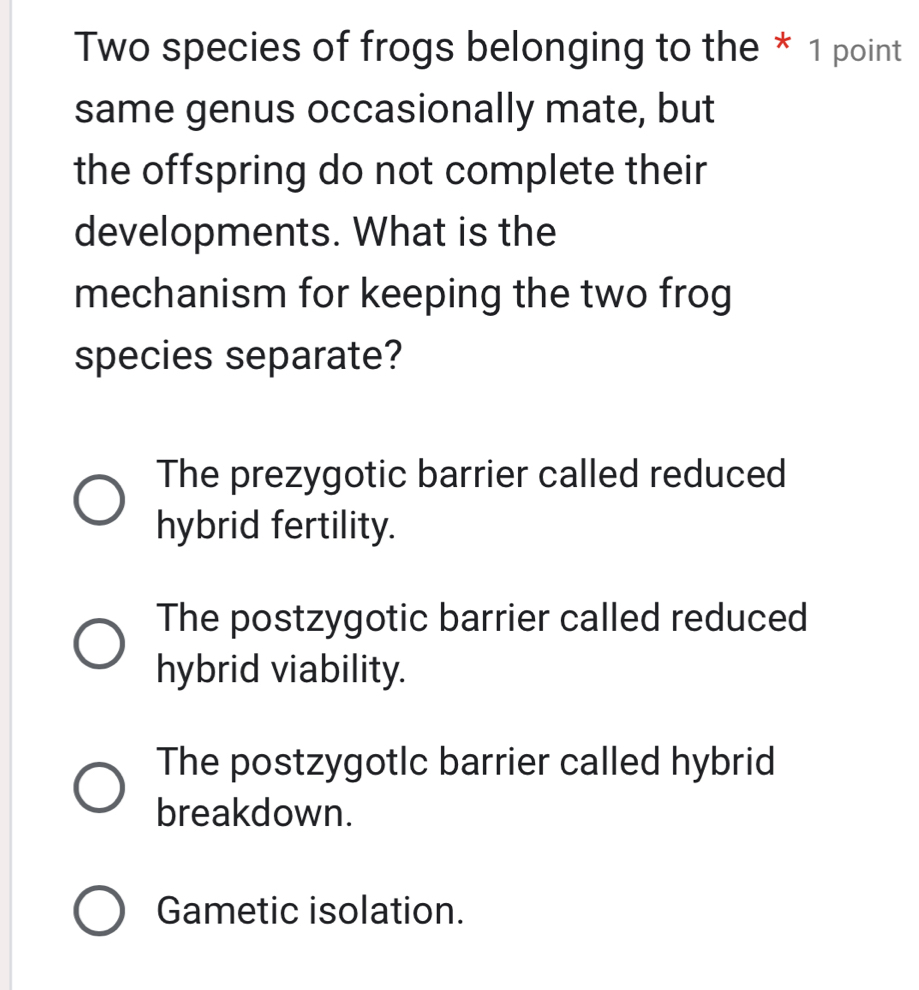Click the answer text 'Gametic isolation.'

[x=308, y=910]
